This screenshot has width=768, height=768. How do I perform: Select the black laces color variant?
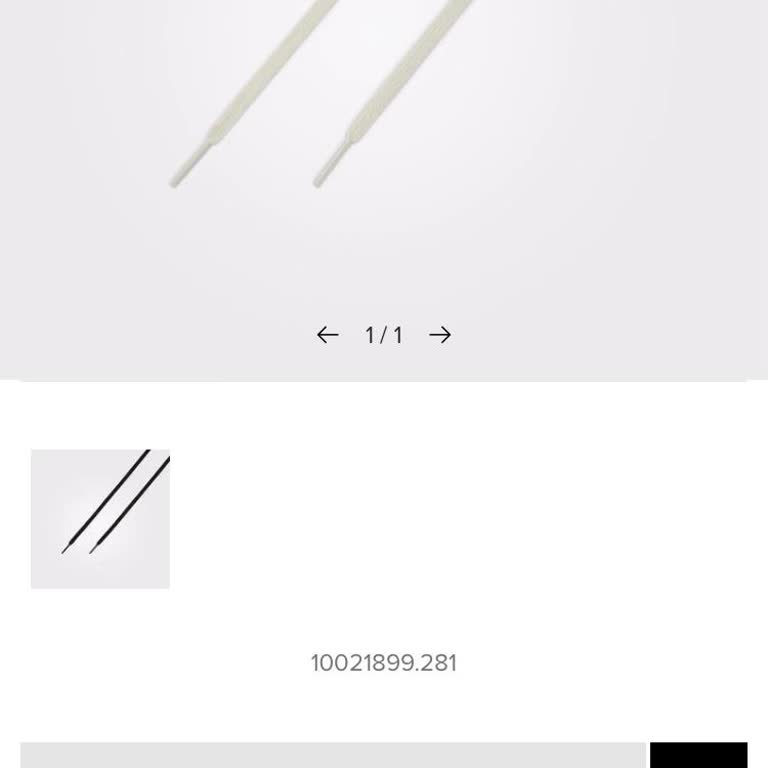point(100,519)
